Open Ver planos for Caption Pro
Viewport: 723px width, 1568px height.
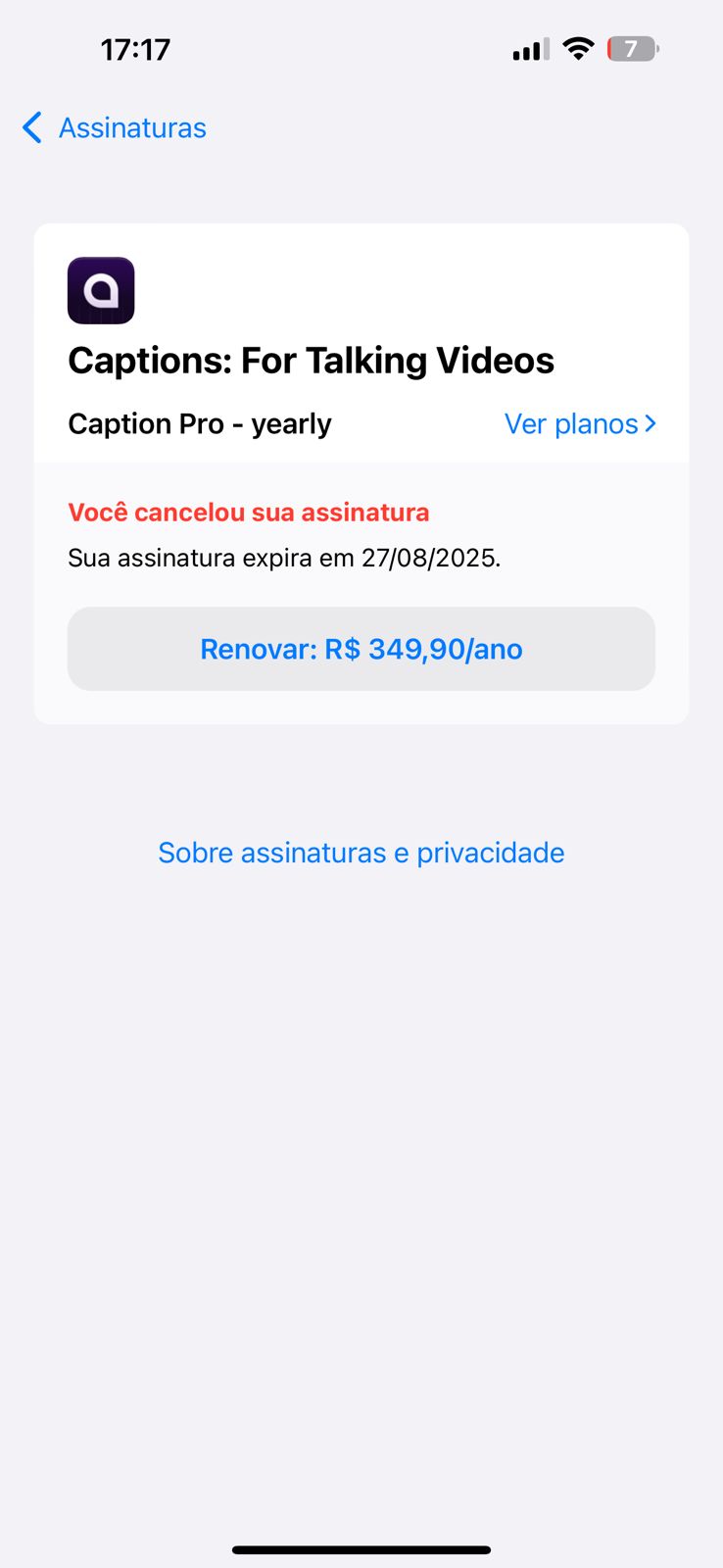[x=579, y=424]
